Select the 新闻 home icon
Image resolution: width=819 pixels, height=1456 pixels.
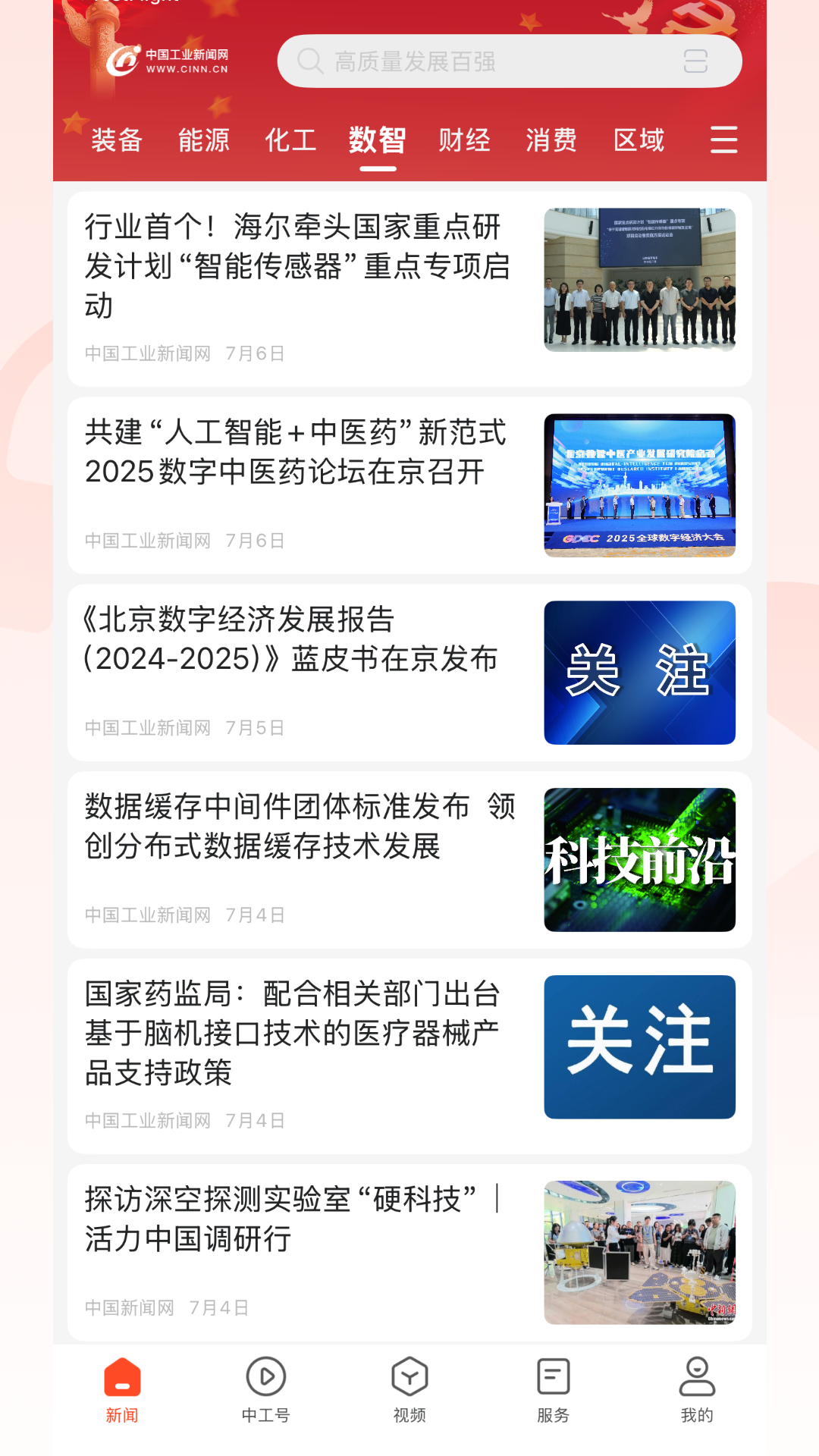point(122,1382)
